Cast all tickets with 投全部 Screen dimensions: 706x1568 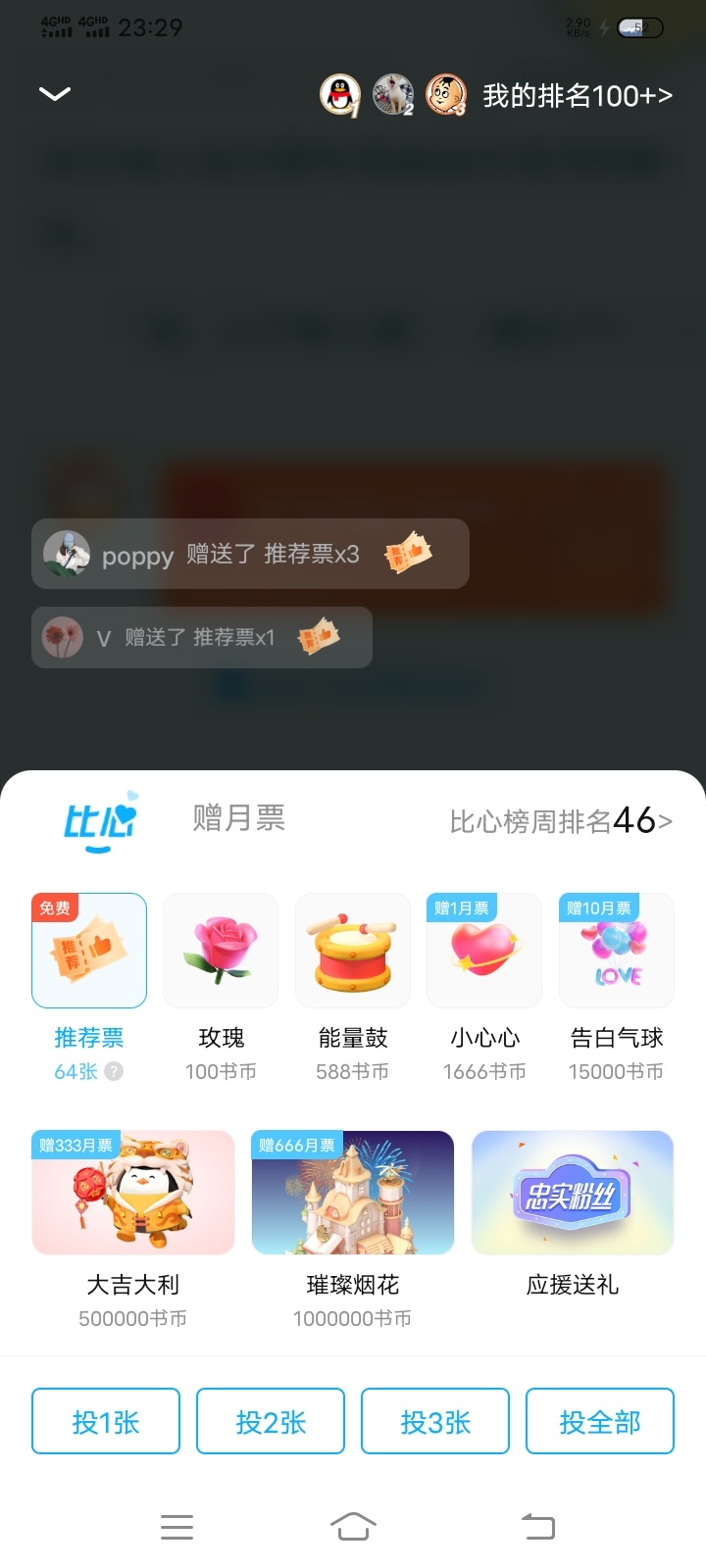pos(600,1421)
